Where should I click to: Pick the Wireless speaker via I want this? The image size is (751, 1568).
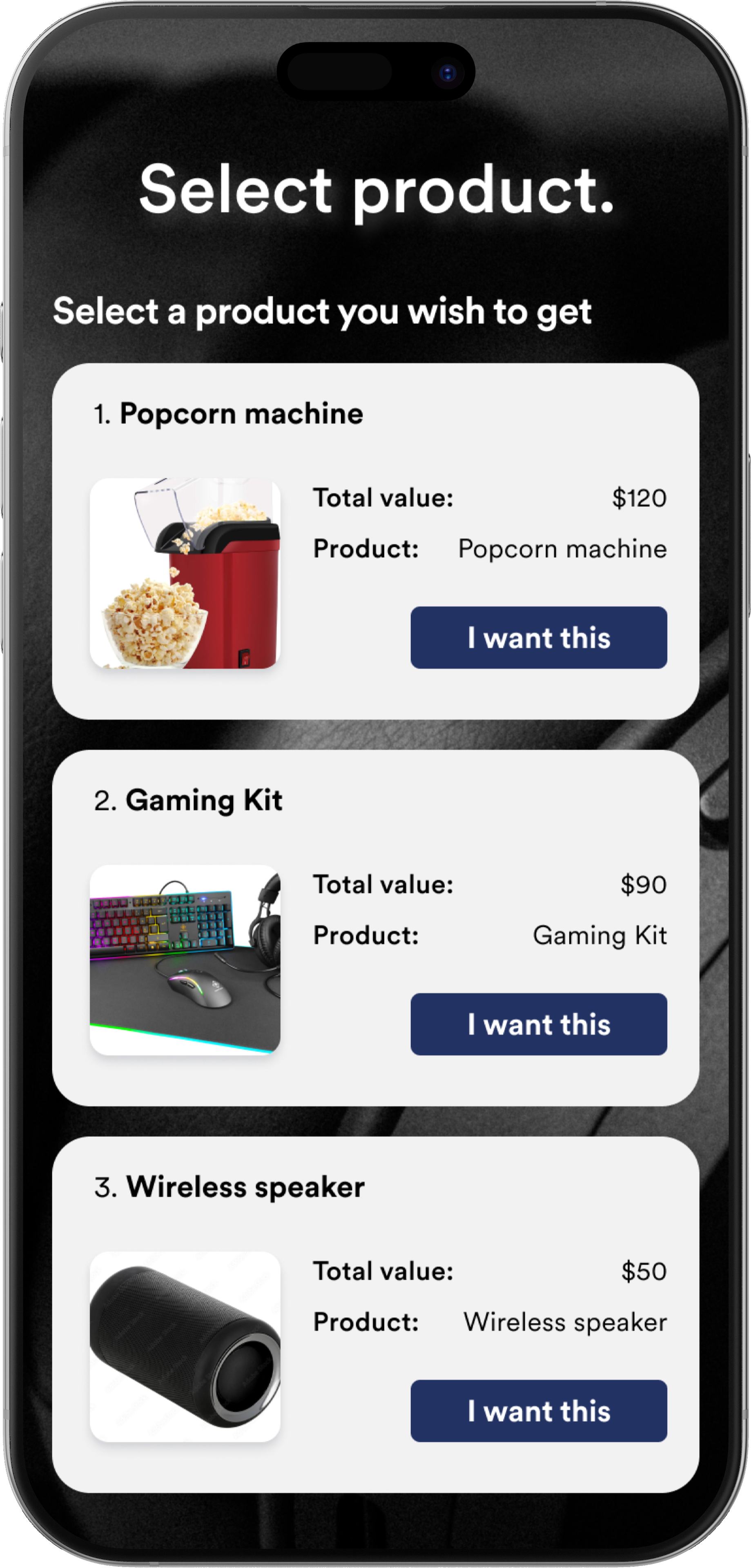538,1410
